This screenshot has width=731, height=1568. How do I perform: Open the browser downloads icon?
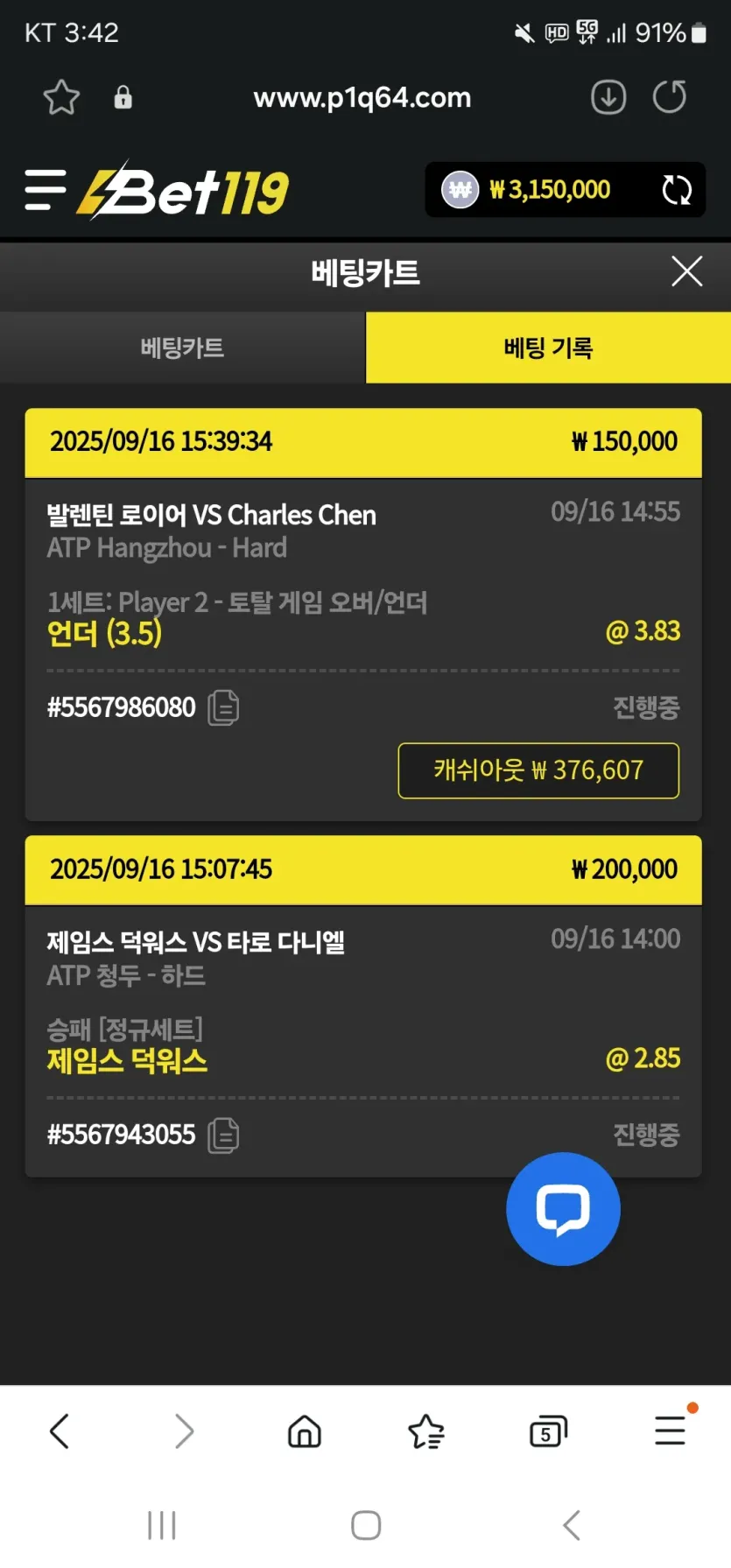(x=608, y=97)
